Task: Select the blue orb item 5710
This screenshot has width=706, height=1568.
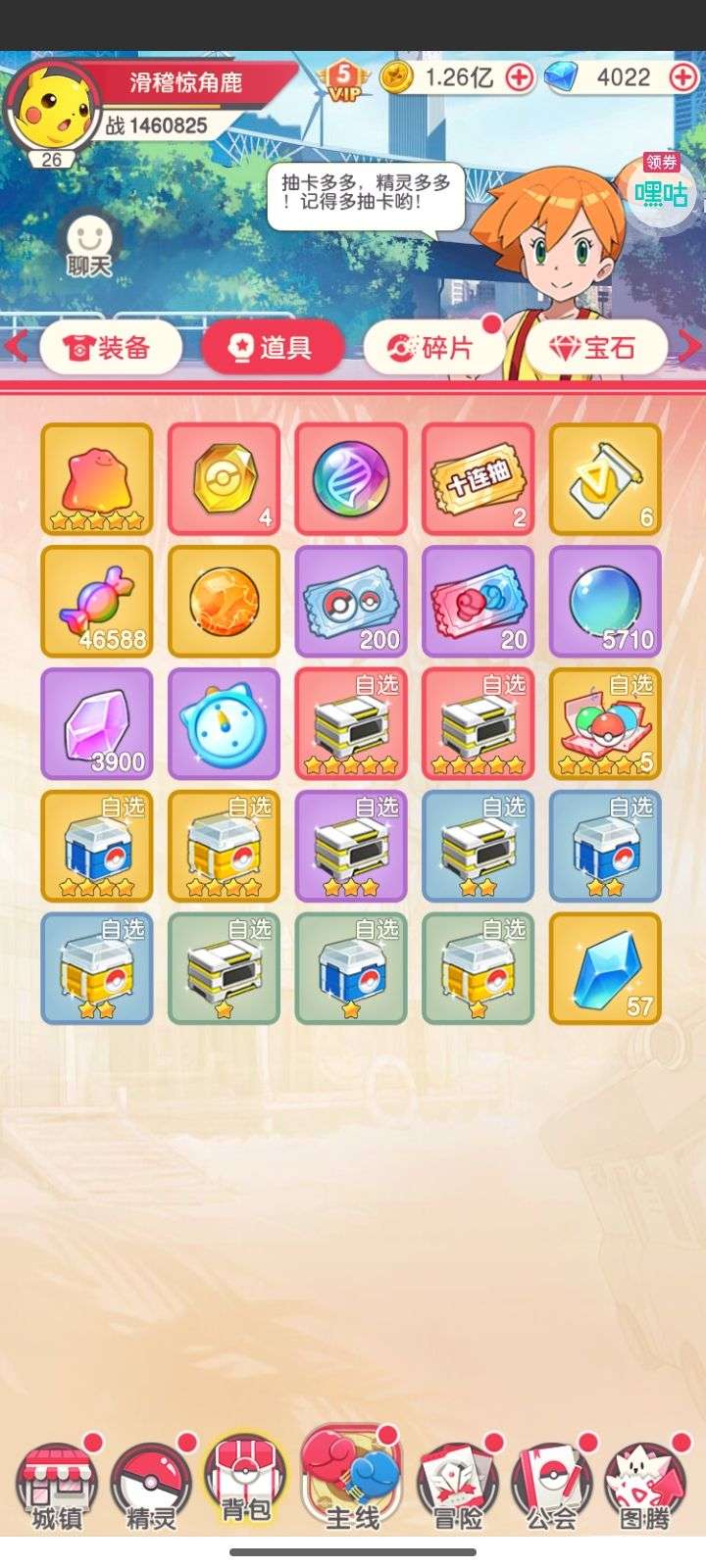Action: 605,601
